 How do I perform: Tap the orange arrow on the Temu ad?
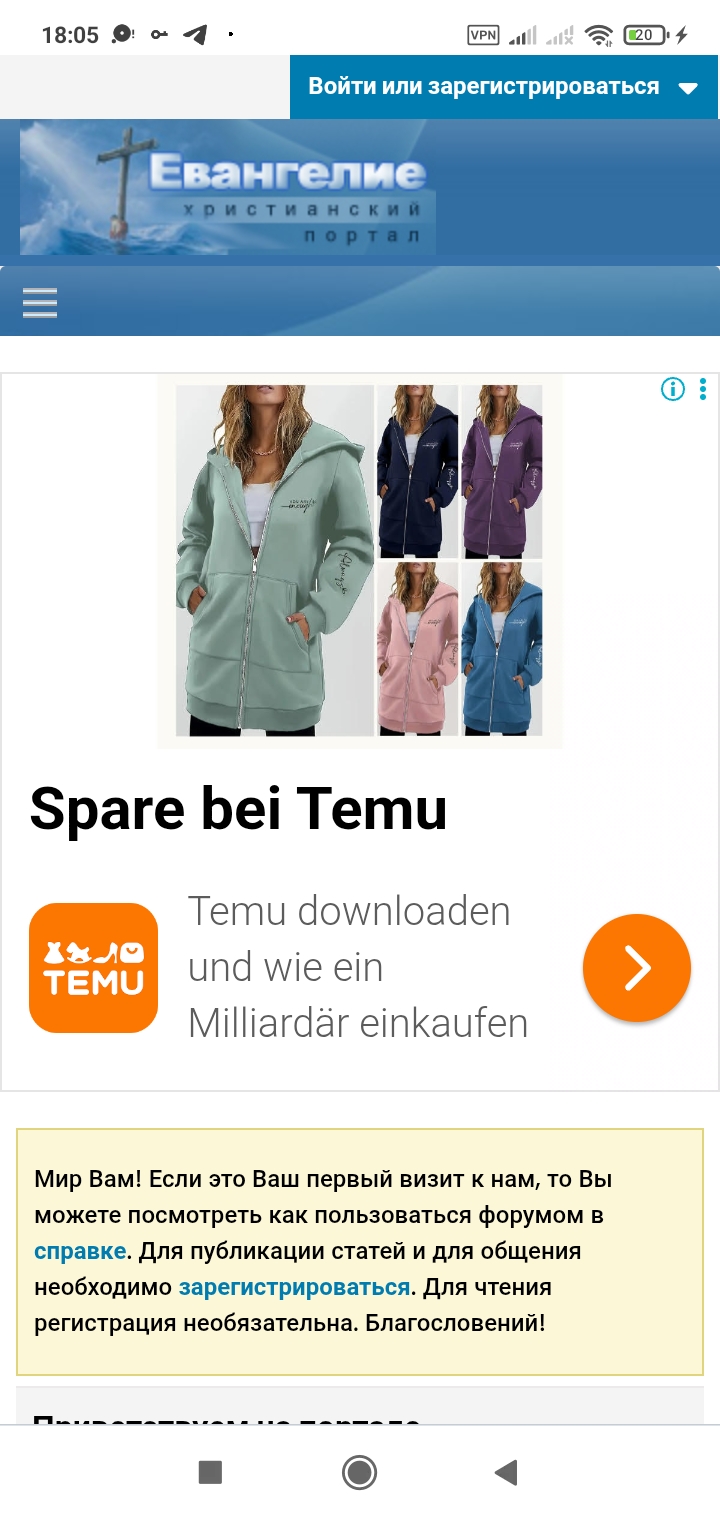(637, 968)
